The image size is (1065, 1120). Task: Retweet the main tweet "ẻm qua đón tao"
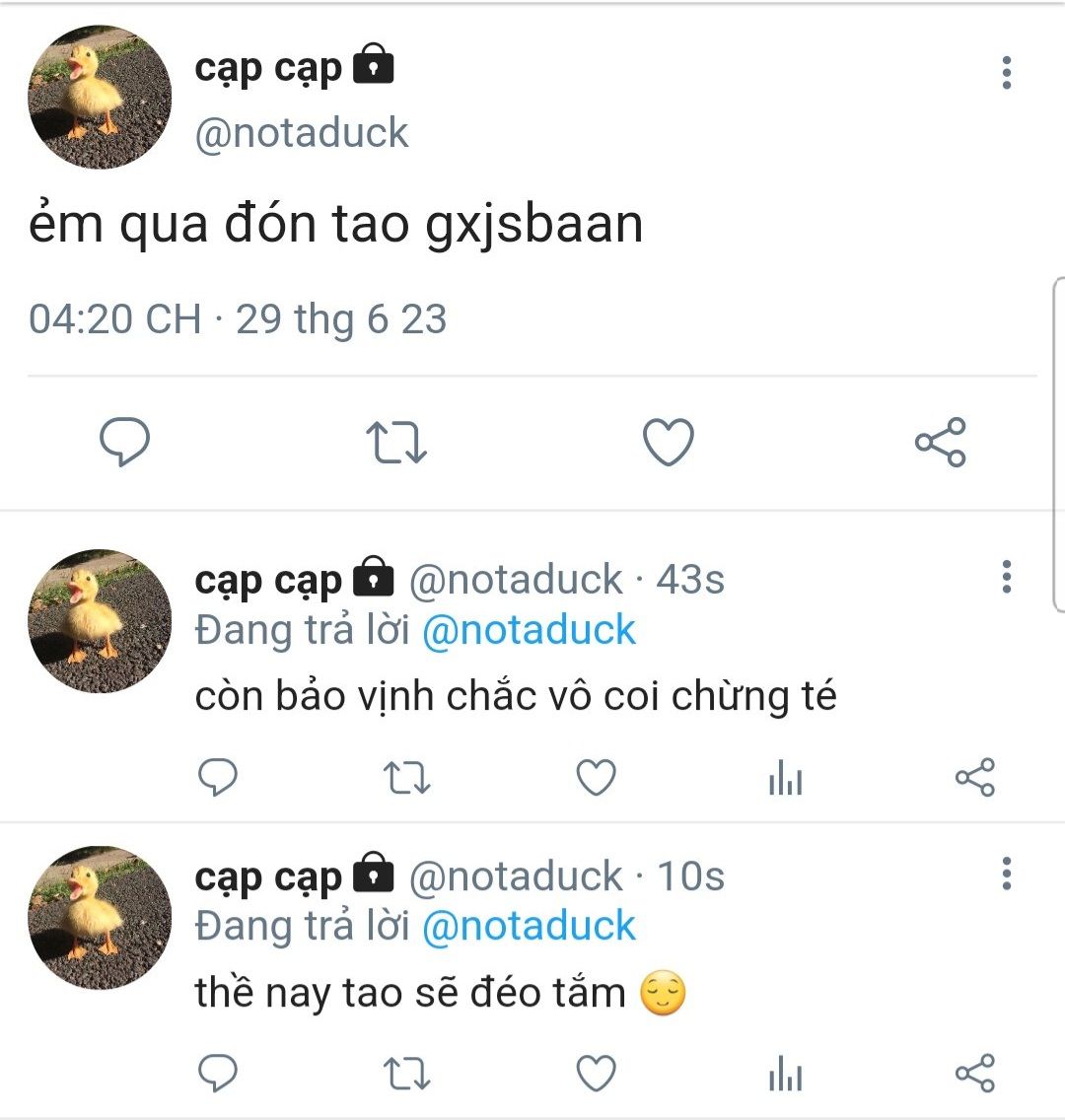[396, 442]
